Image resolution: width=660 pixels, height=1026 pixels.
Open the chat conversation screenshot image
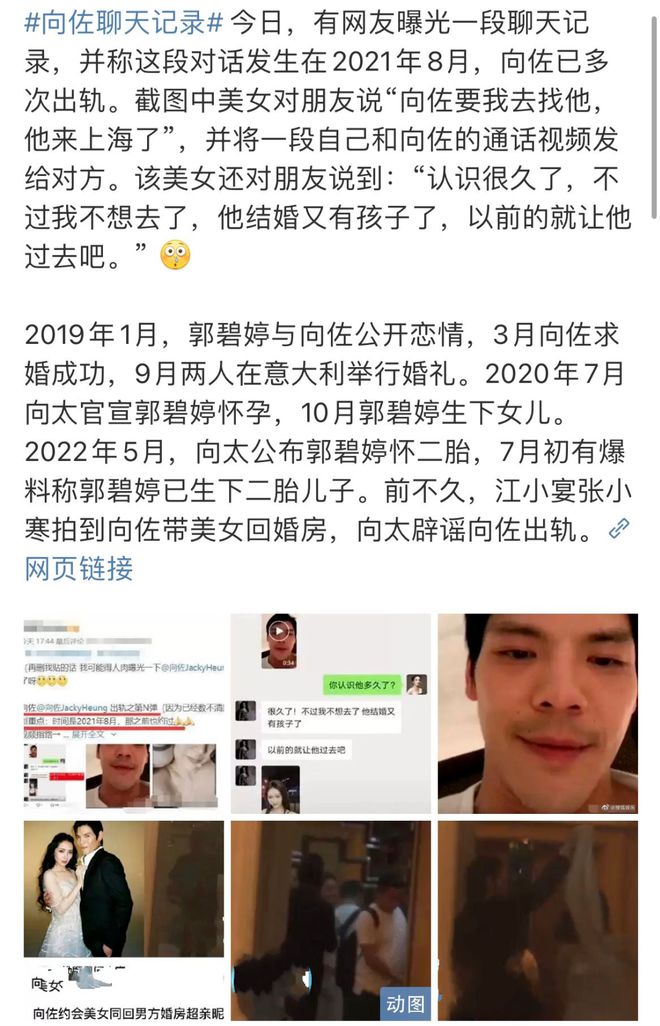331,713
